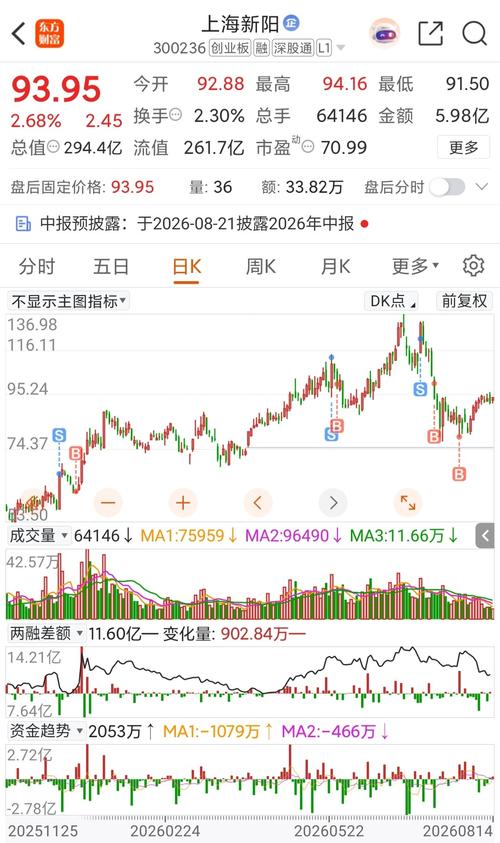The width and height of the screenshot is (500, 843).
Task: Switch to the 五日 tab
Action: tap(111, 266)
